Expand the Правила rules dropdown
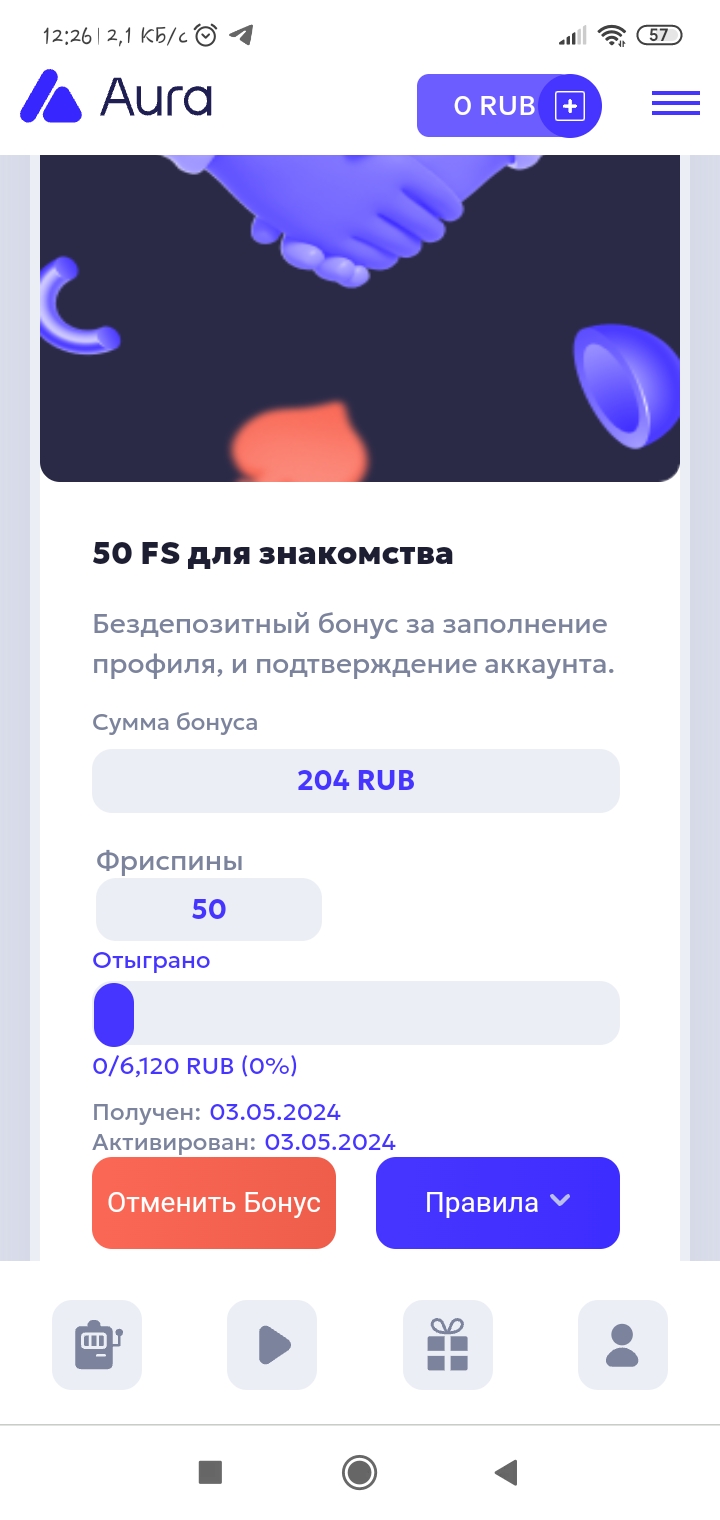 click(x=498, y=1202)
